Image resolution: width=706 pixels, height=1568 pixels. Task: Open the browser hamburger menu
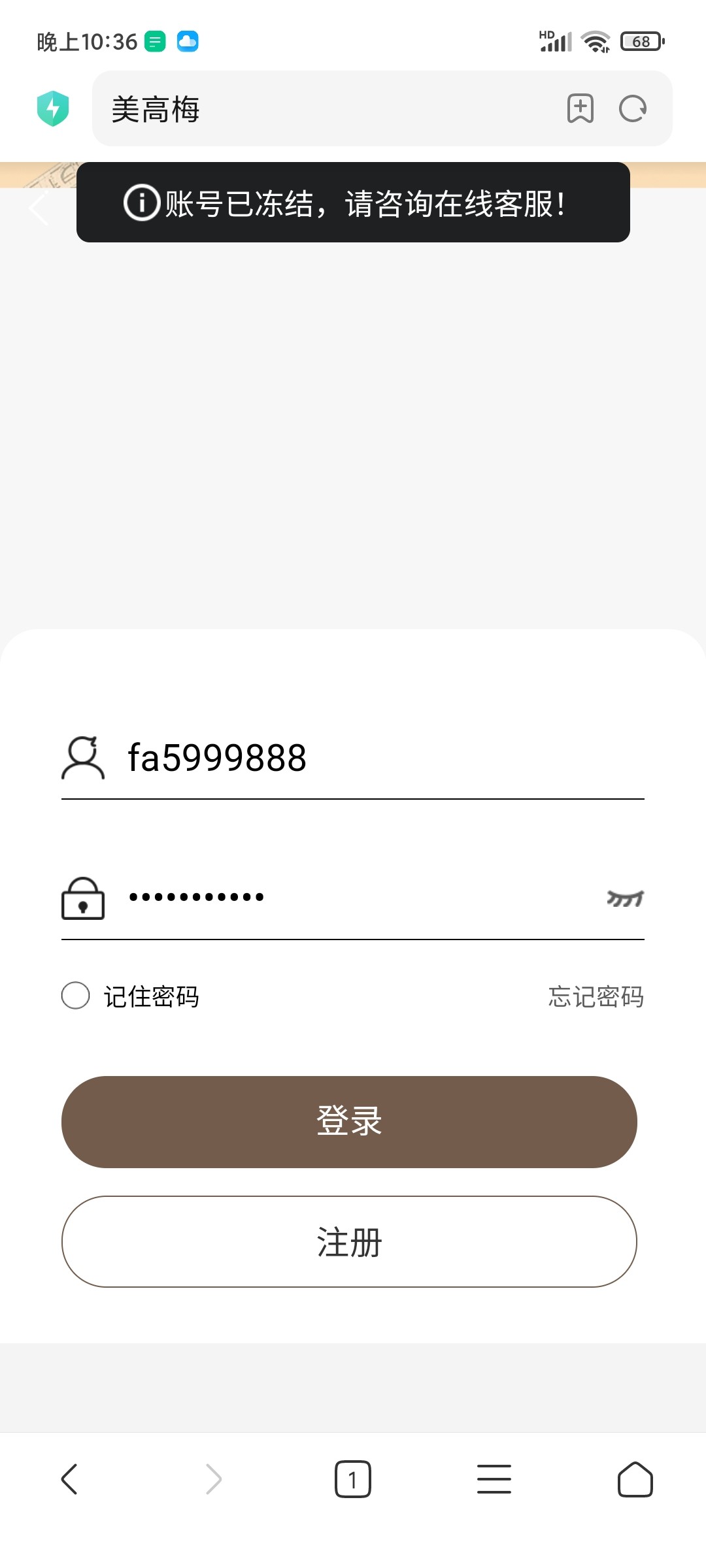(494, 1479)
